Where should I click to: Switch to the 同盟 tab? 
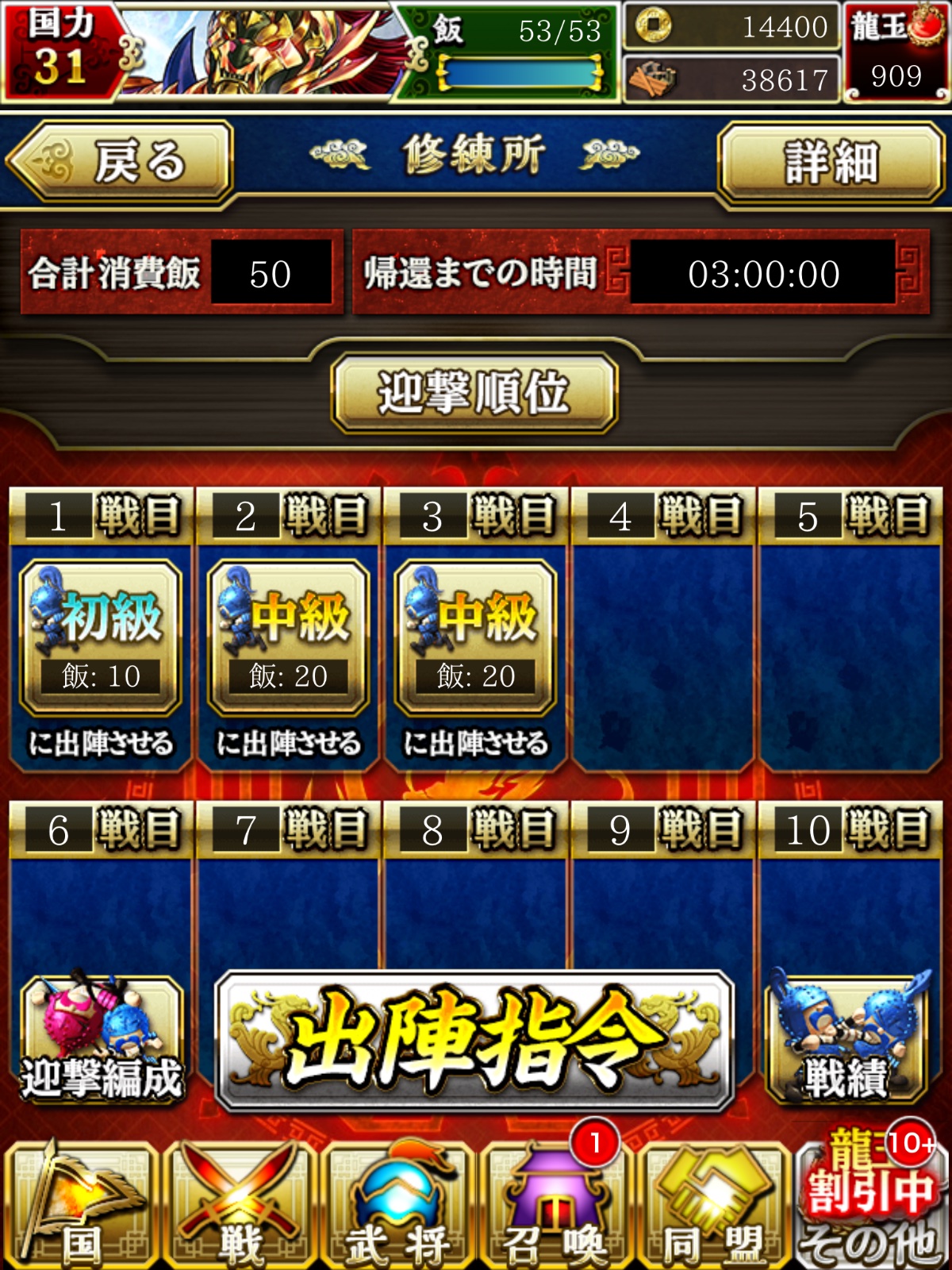tap(714, 1205)
